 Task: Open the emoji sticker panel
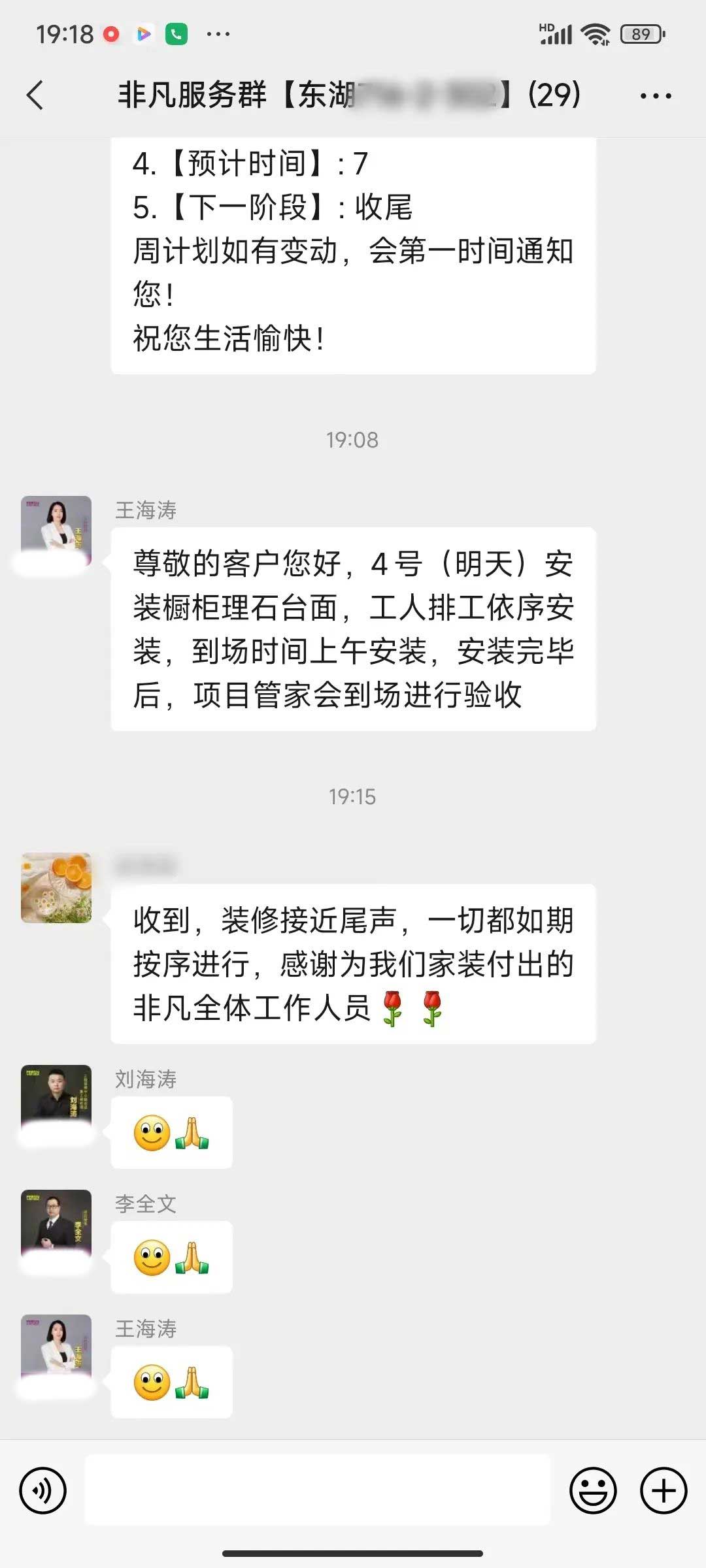pos(593,1490)
